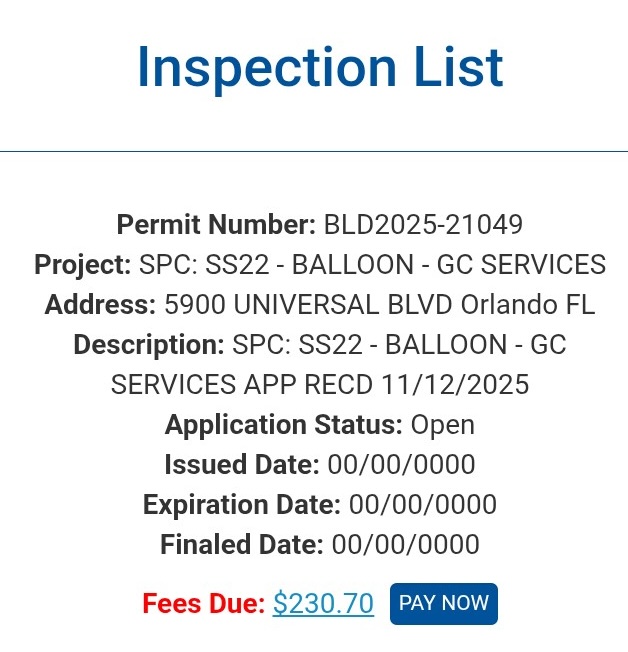Open the $230.70 fees due link
628x652 pixels.
323,604
